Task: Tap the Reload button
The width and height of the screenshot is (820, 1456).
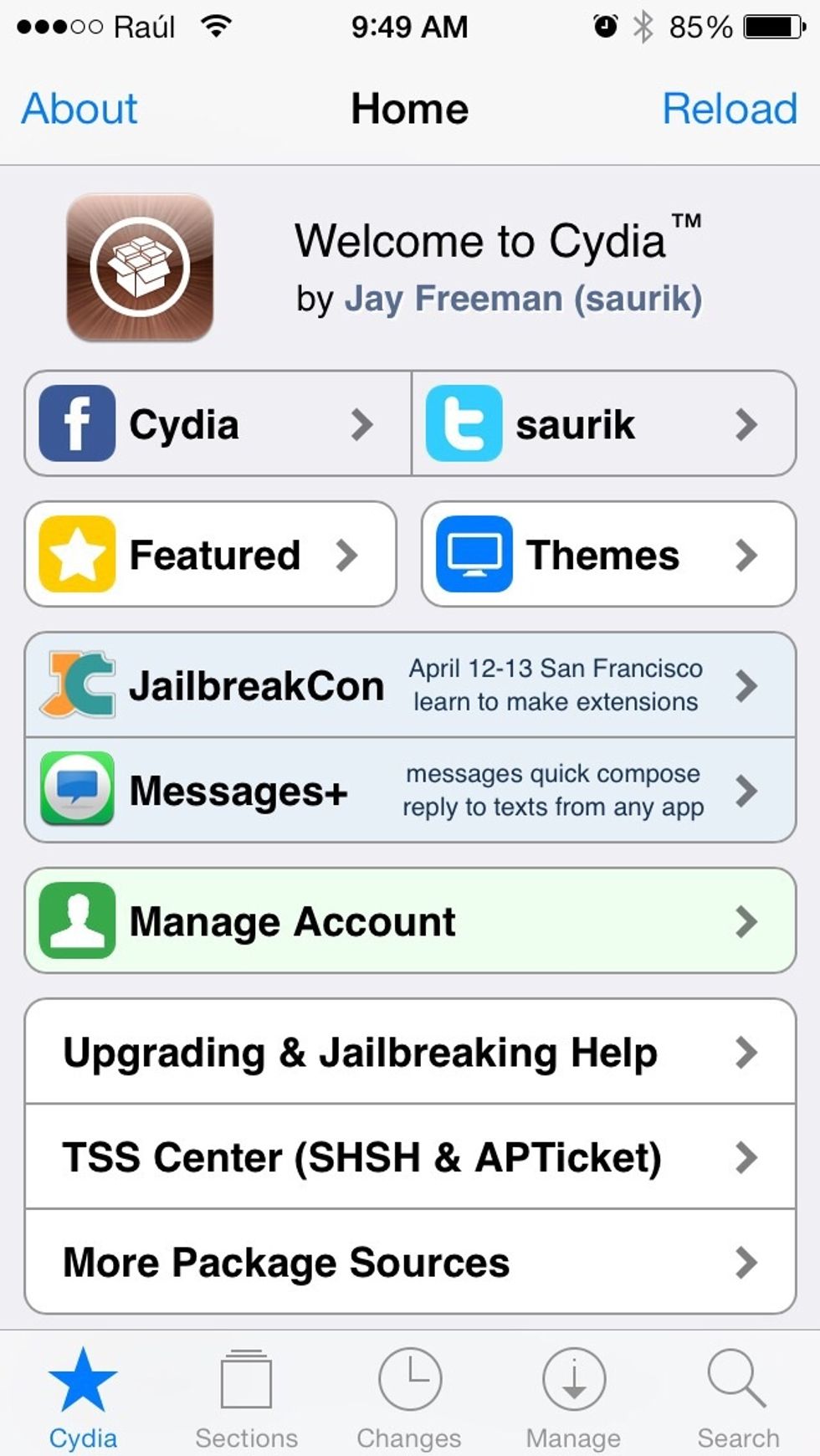Action: point(729,107)
